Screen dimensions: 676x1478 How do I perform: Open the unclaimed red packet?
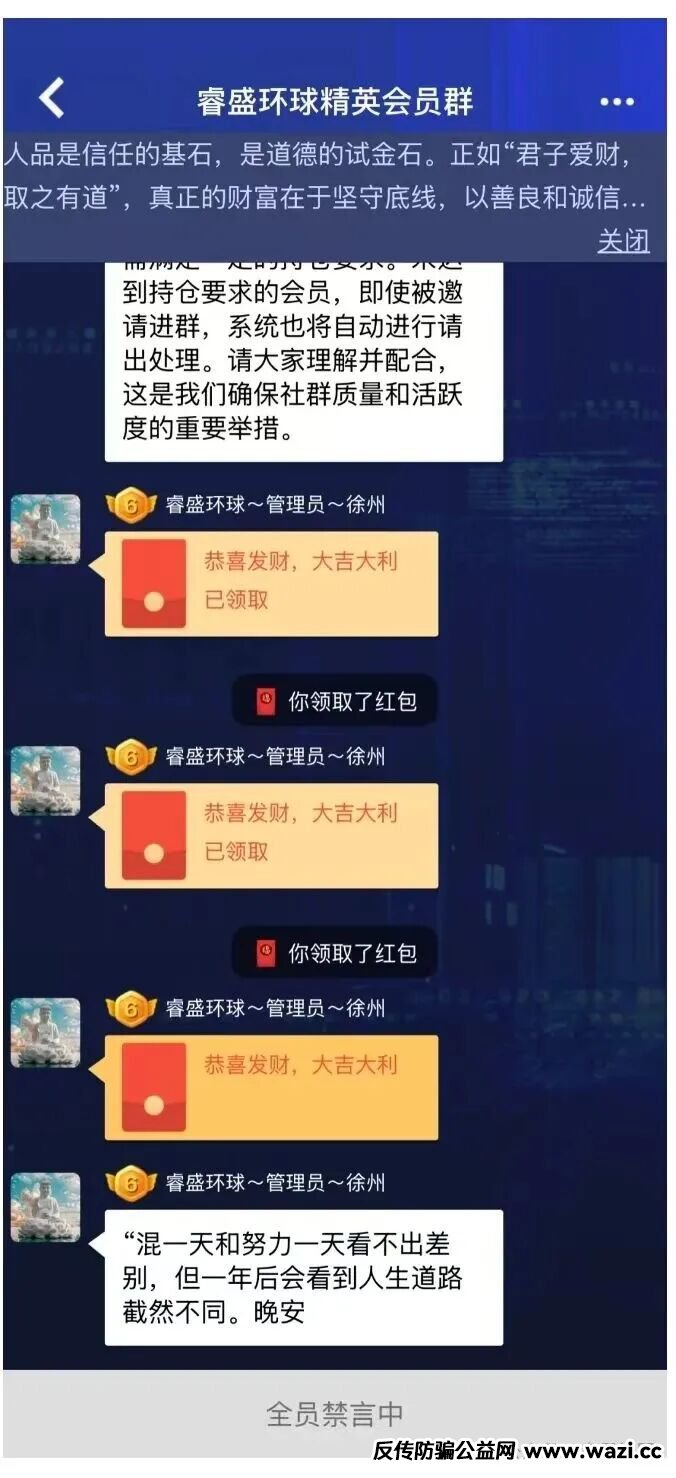271,1086
